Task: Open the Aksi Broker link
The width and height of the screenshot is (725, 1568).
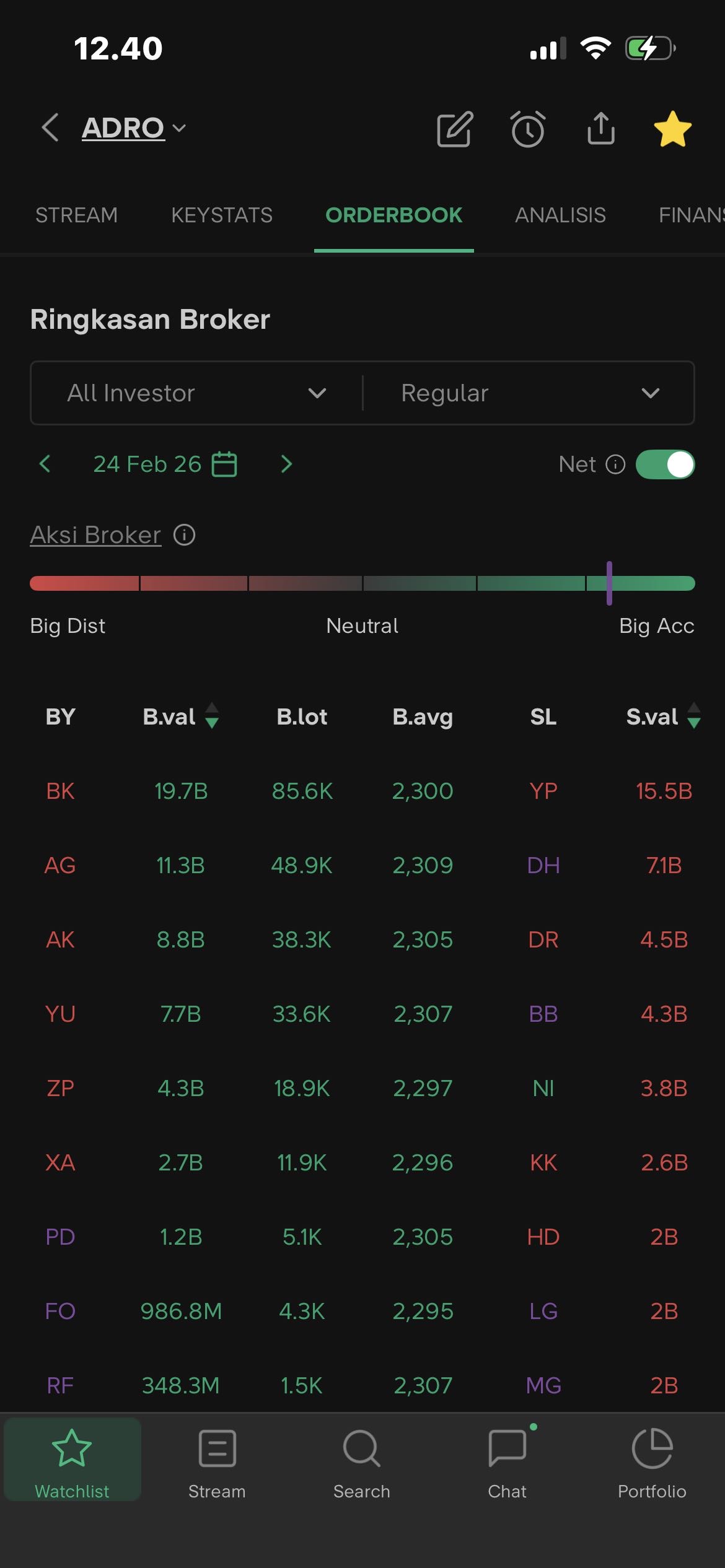Action: 95,534
